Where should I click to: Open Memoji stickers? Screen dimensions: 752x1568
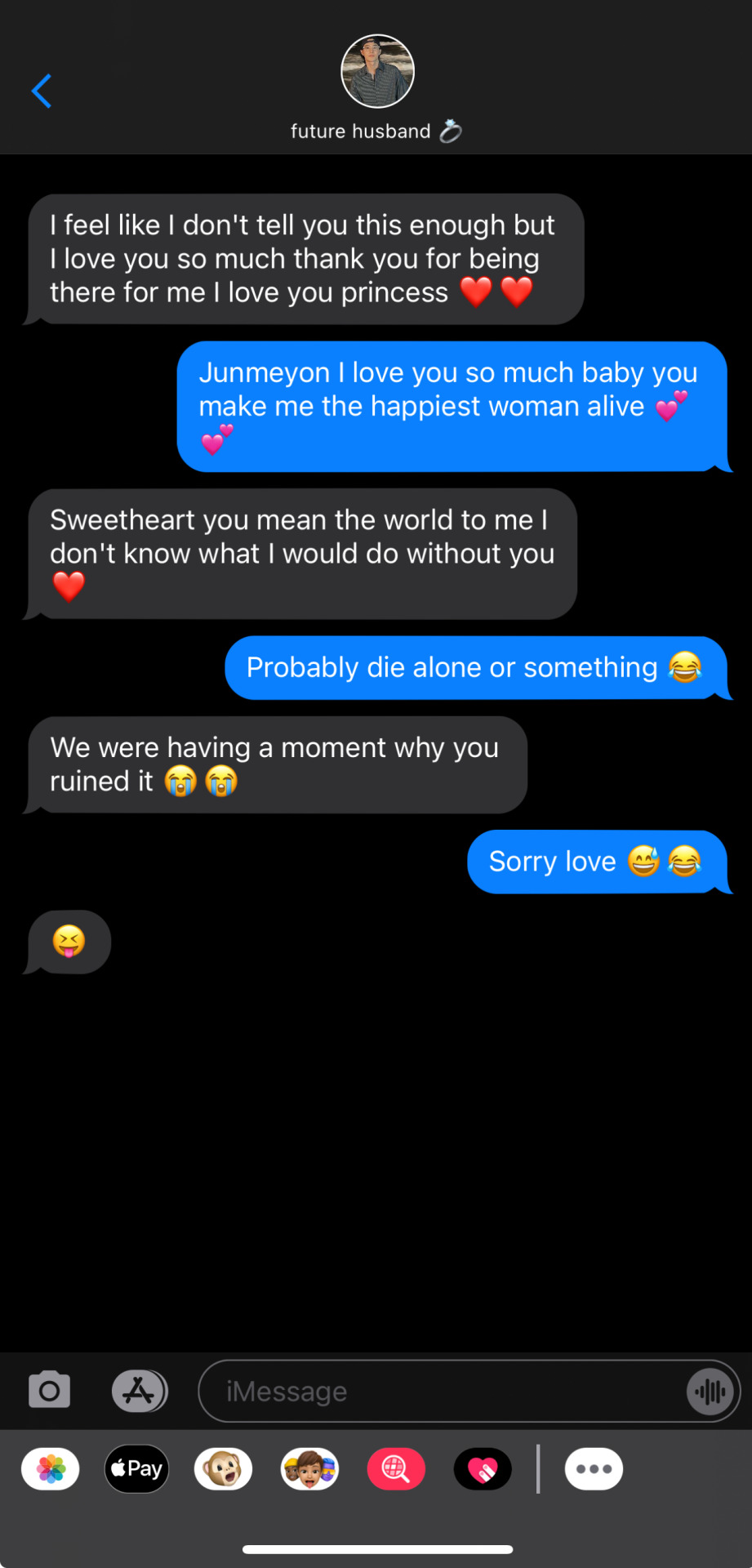click(x=309, y=1469)
